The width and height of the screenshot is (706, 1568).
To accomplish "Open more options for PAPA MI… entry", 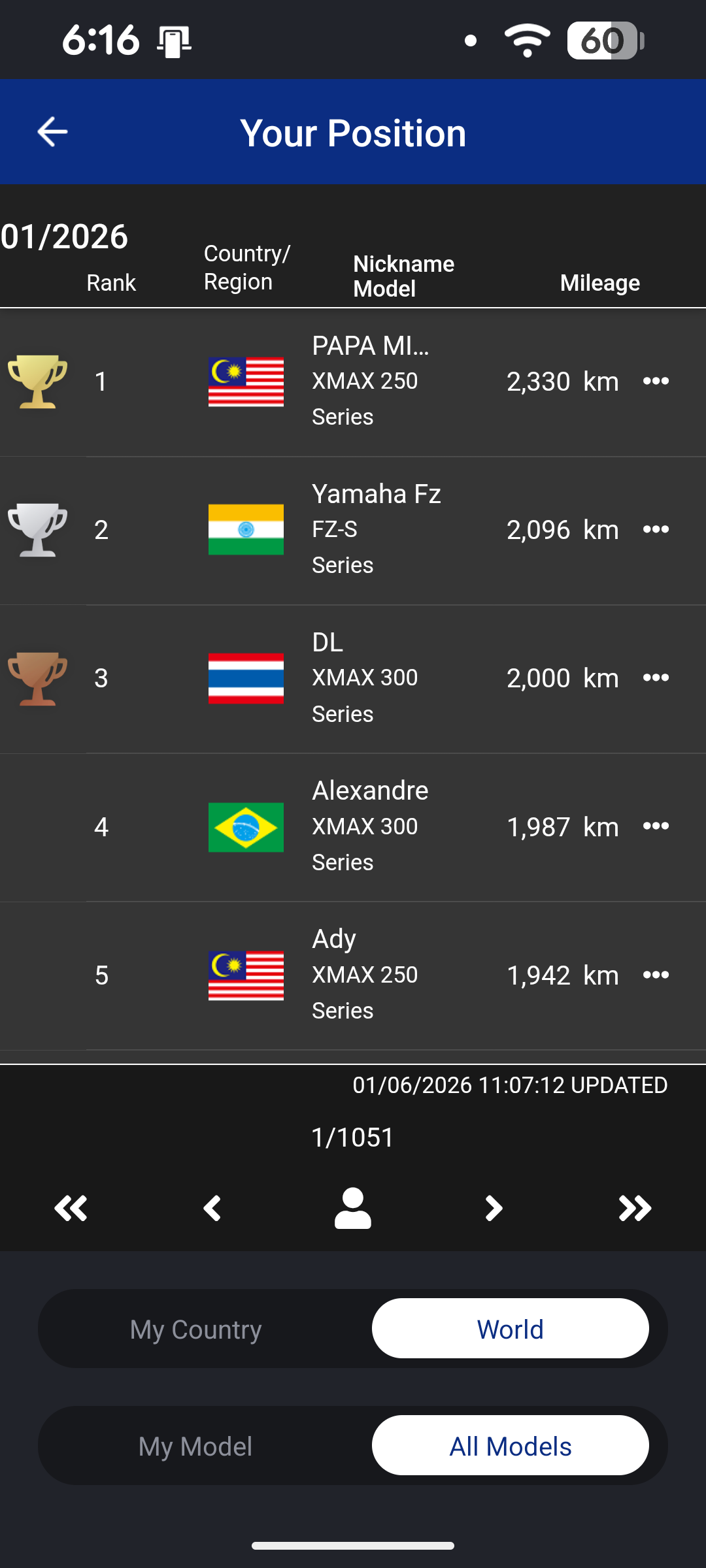I will [x=656, y=381].
